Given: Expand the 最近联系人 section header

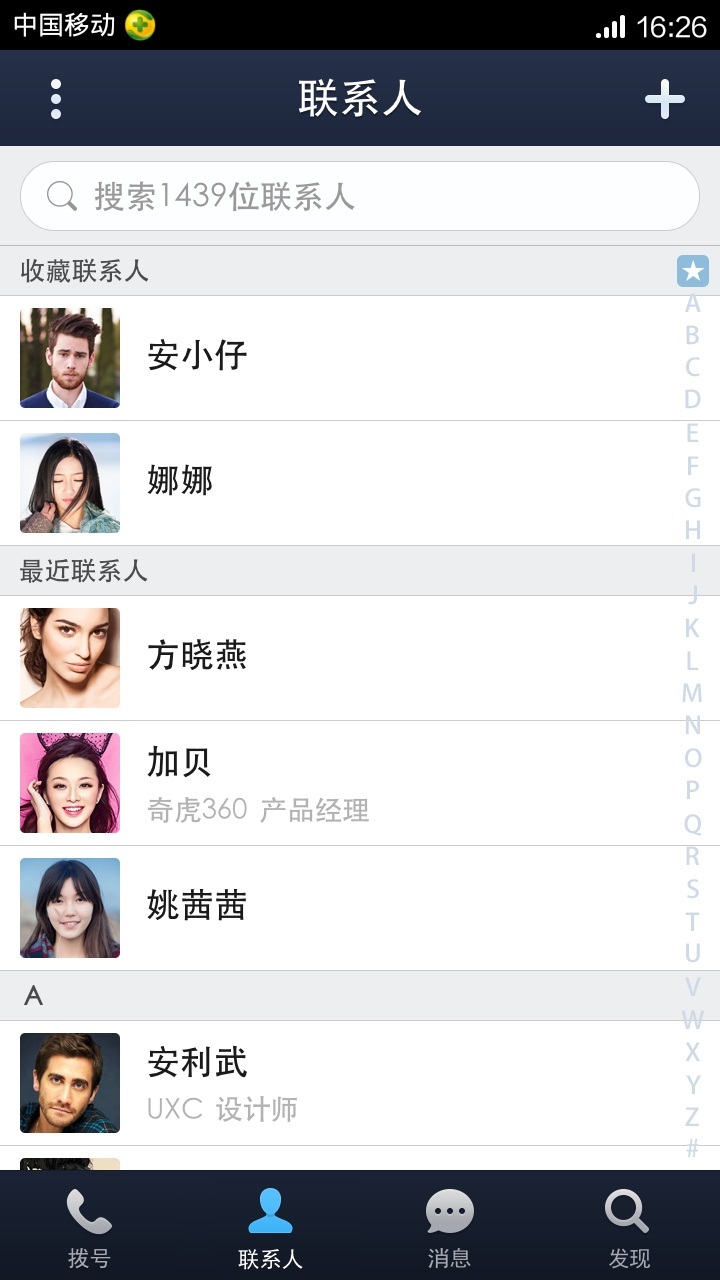Looking at the screenshot, I should pyautogui.click(x=82, y=570).
